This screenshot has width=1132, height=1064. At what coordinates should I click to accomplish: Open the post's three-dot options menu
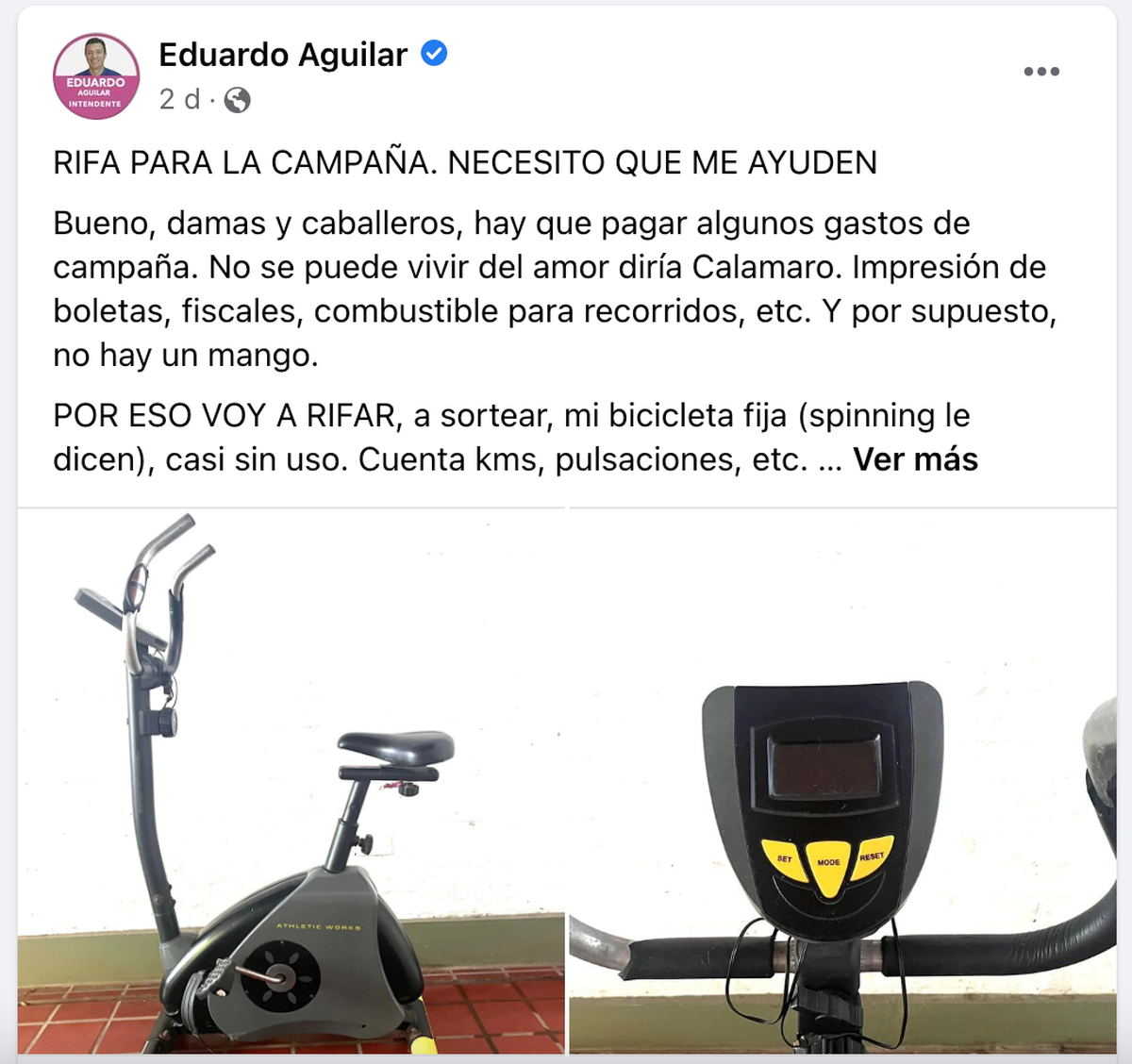(x=1040, y=72)
